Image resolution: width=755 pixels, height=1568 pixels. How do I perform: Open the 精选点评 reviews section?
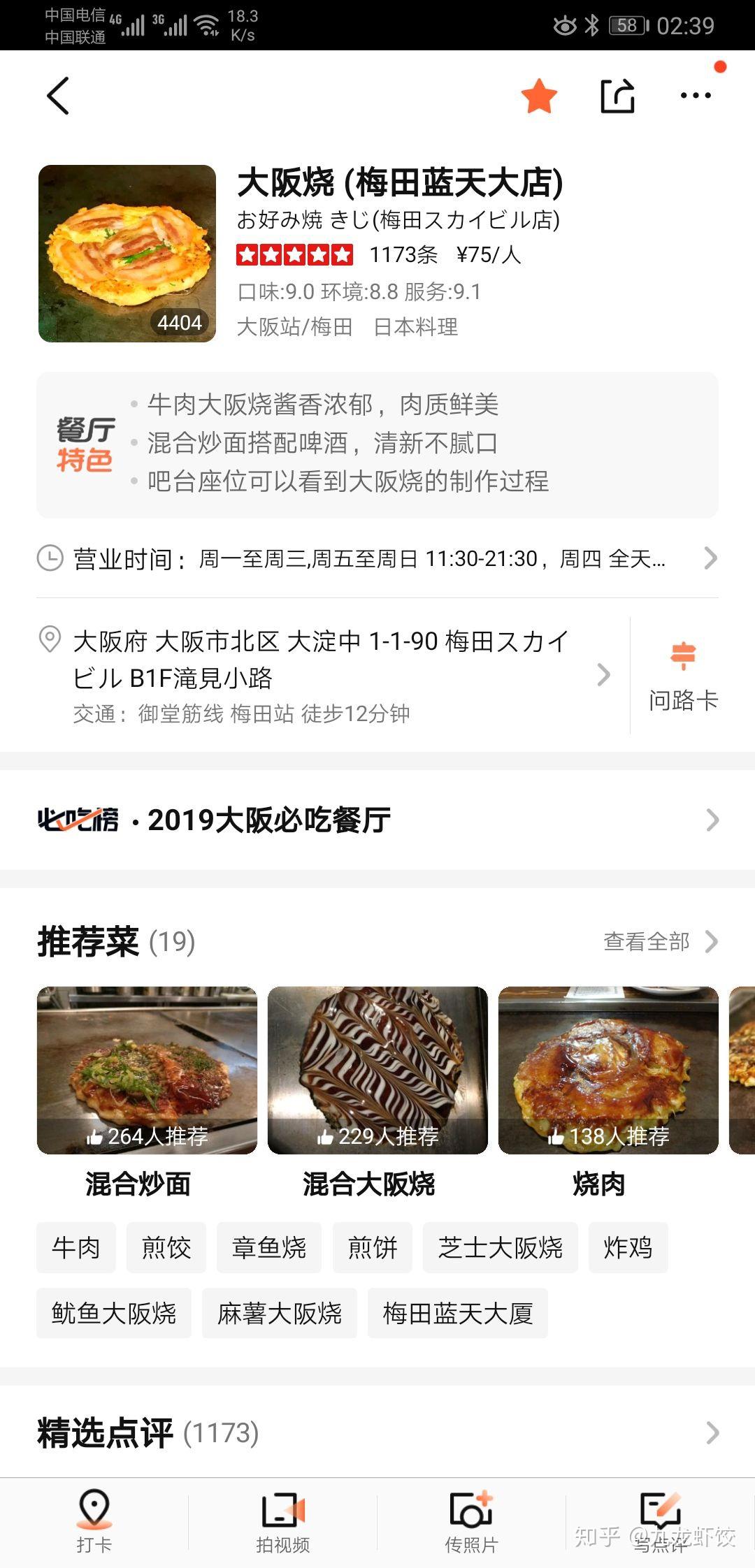click(x=377, y=1433)
